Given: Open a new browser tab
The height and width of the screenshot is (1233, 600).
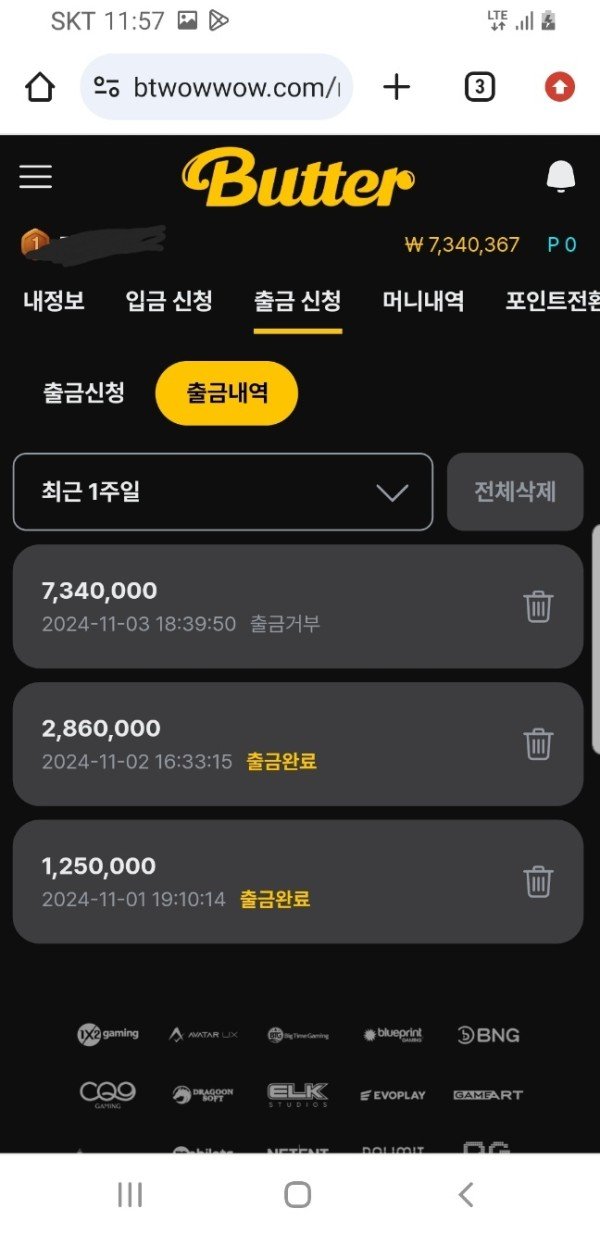Looking at the screenshot, I should pos(397,88).
